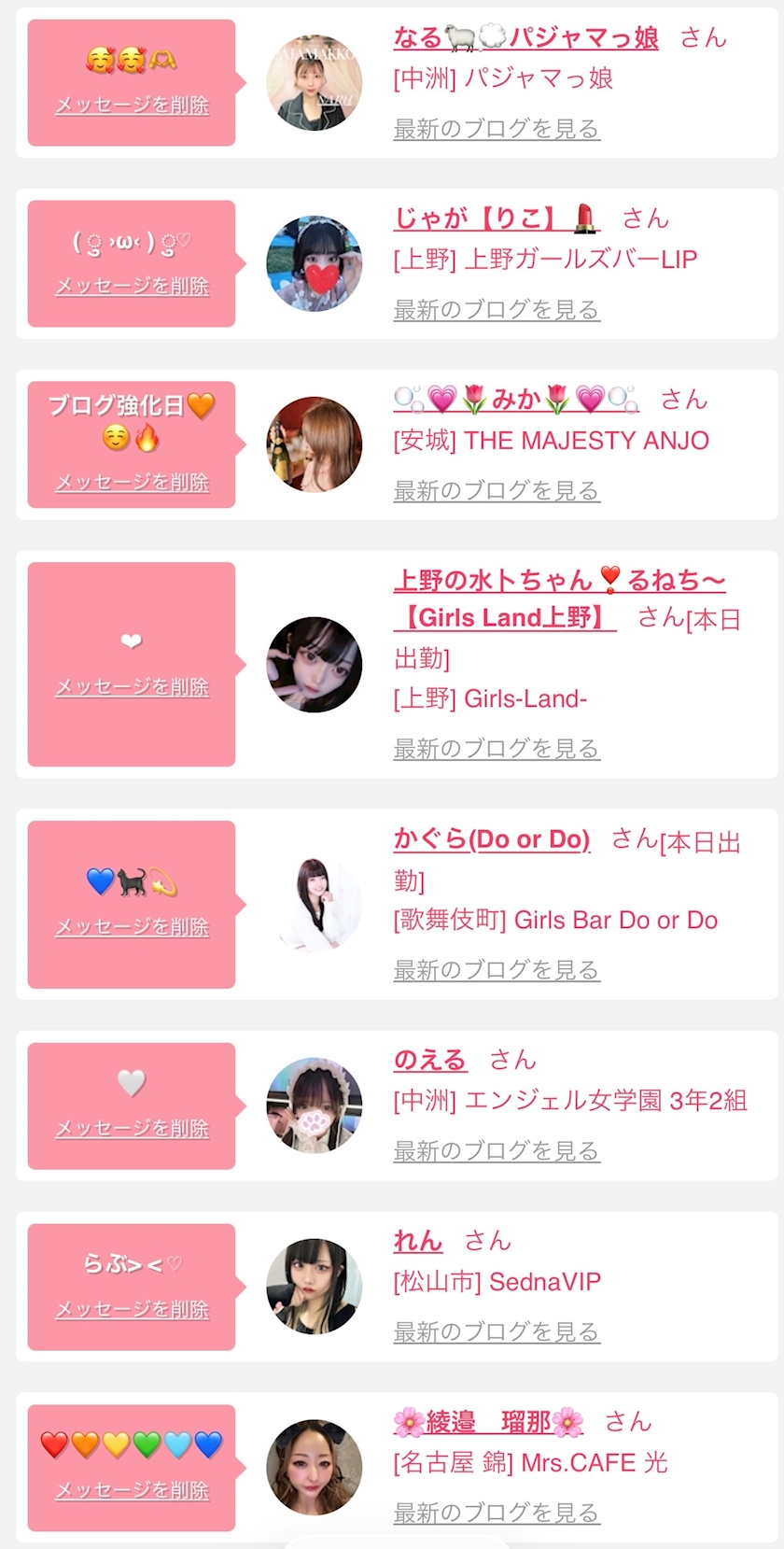Image resolution: width=784 pixels, height=1549 pixels.
Task: Tap れん's profile photo
Action: (315, 1287)
